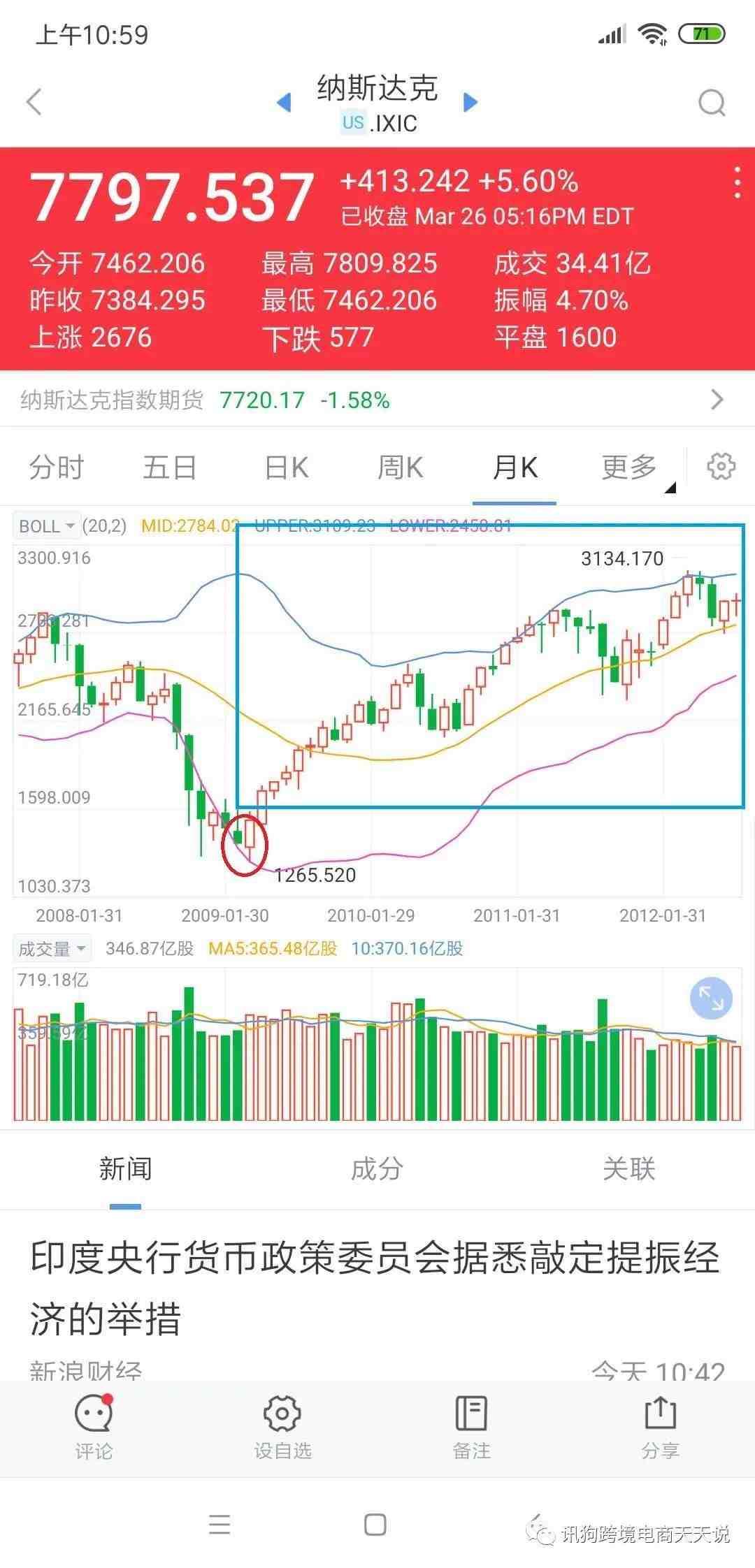Image resolution: width=755 pixels, height=1568 pixels.
Task: Select the 周K chart tab
Action: (x=400, y=467)
